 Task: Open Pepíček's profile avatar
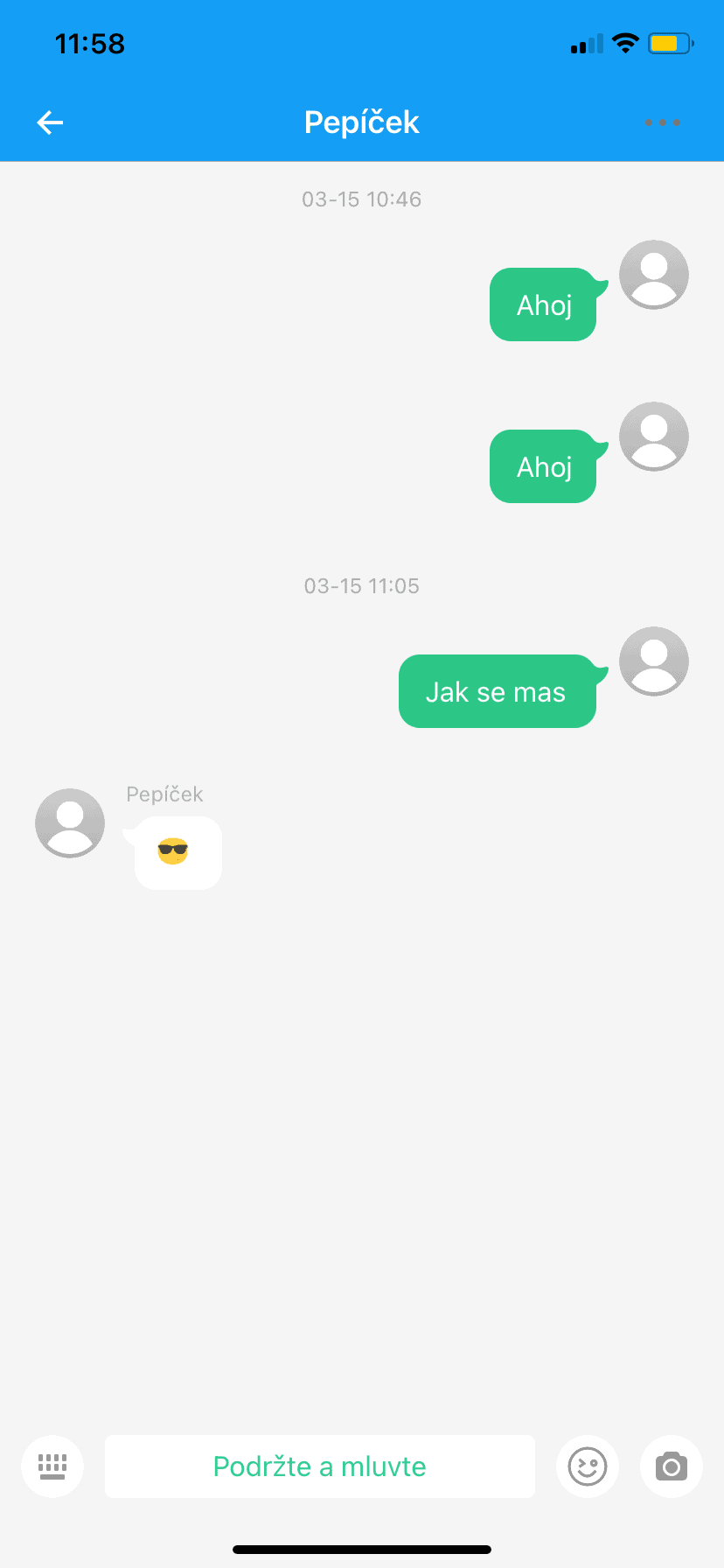pos(70,822)
